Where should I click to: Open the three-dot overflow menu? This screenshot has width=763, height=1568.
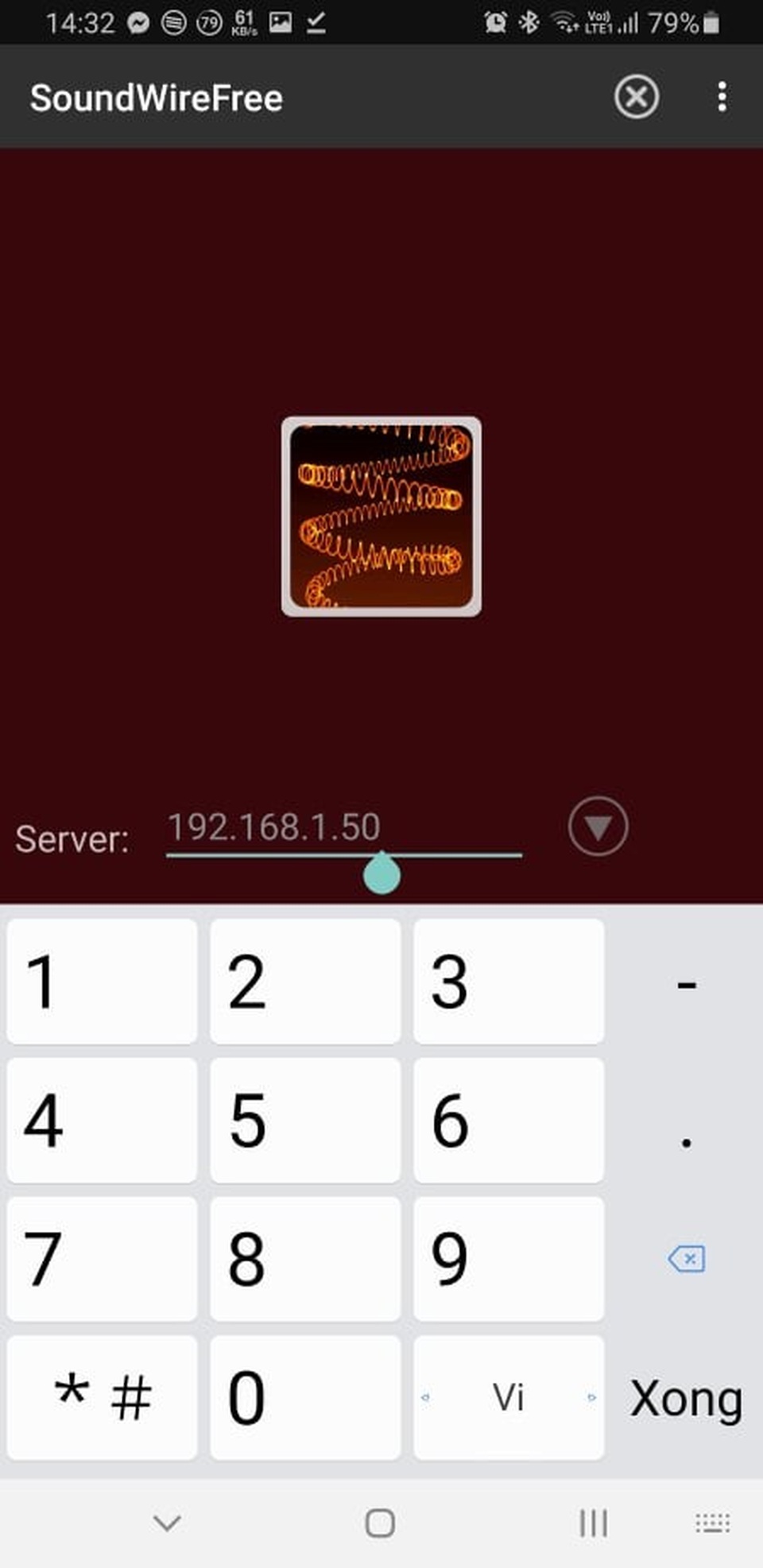coord(721,97)
